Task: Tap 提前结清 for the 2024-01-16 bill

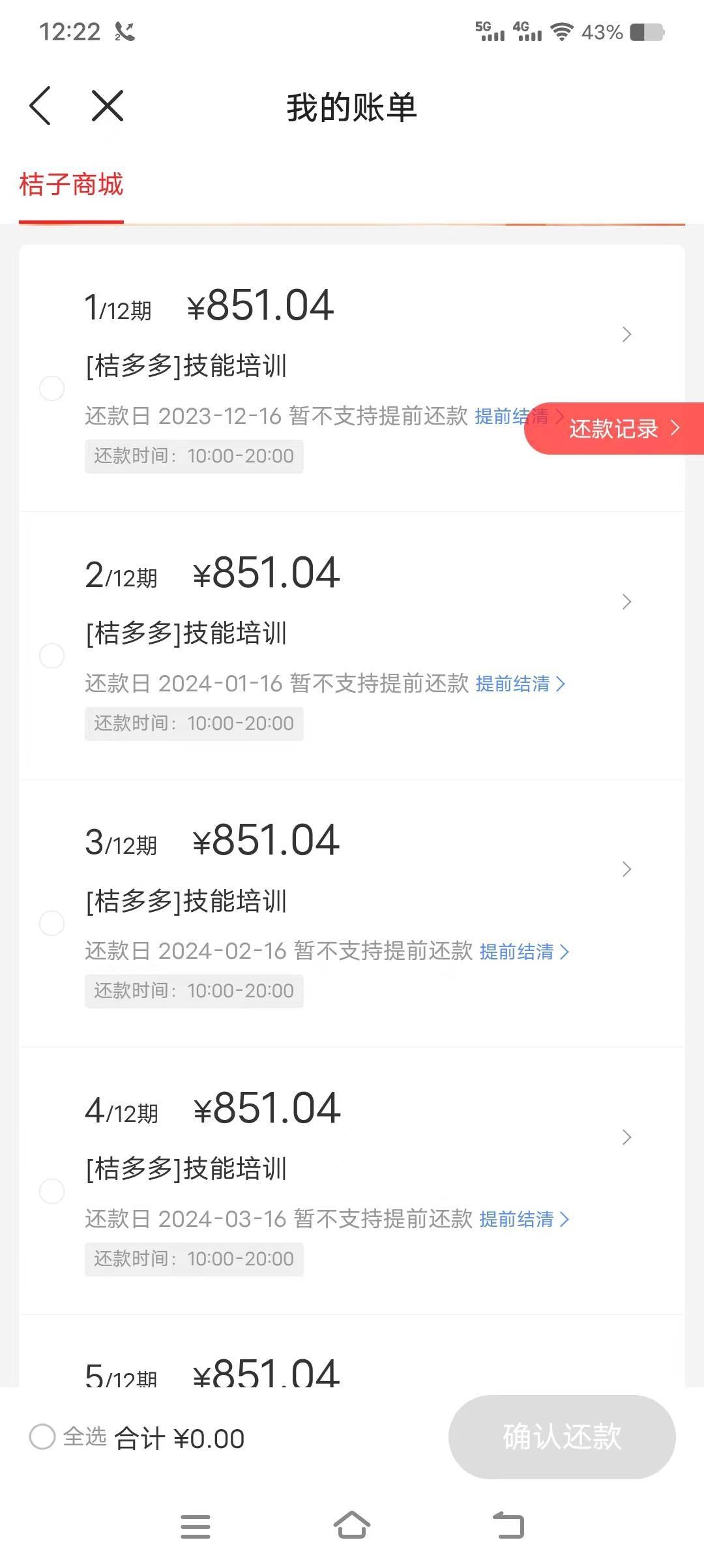Action: 520,684
